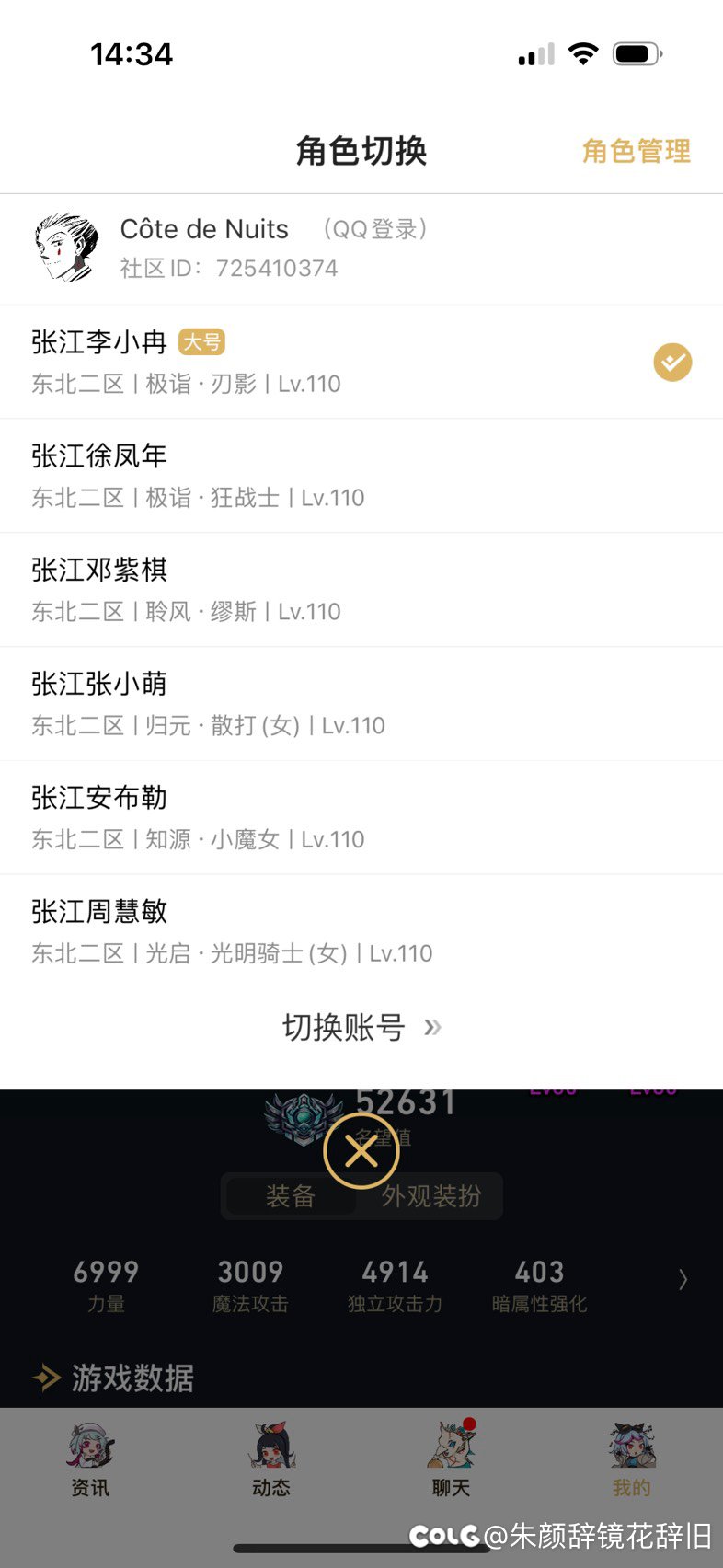Tap 切换账号 to change account
The image size is (723, 1568).
(x=361, y=1027)
